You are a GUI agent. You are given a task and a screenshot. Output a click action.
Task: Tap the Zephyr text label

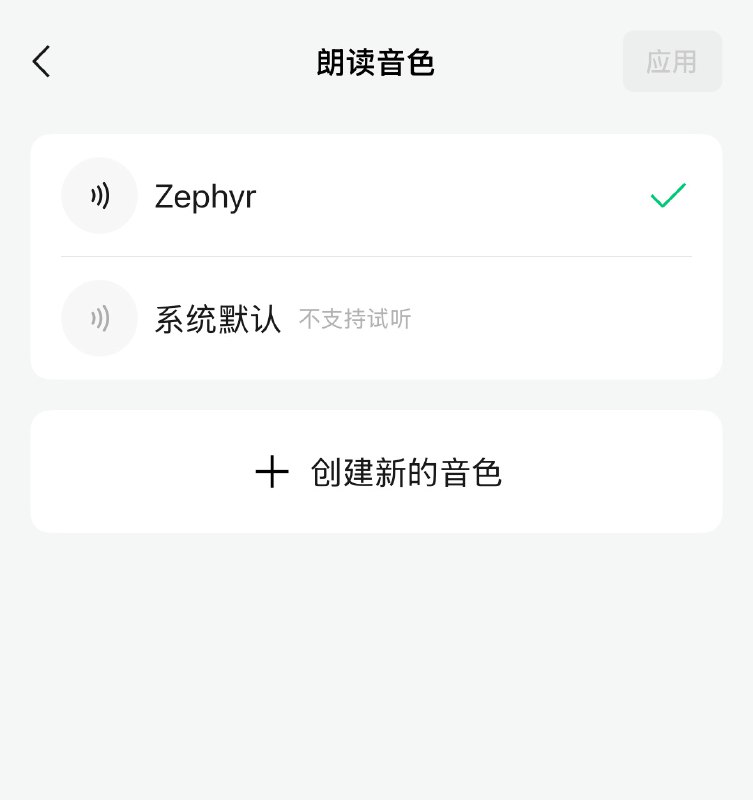(x=205, y=196)
